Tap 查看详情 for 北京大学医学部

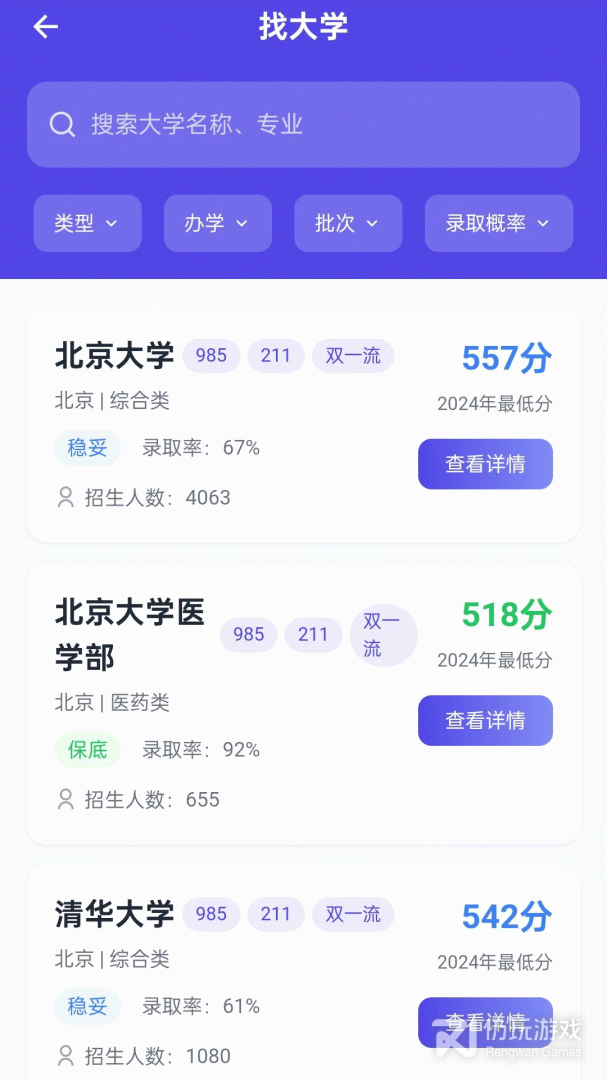click(x=485, y=720)
